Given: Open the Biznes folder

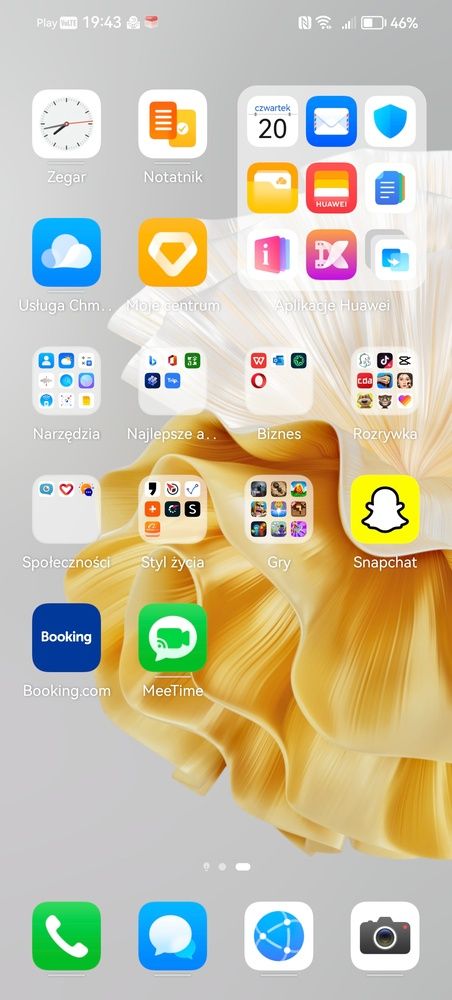Looking at the screenshot, I should [x=279, y=381].
